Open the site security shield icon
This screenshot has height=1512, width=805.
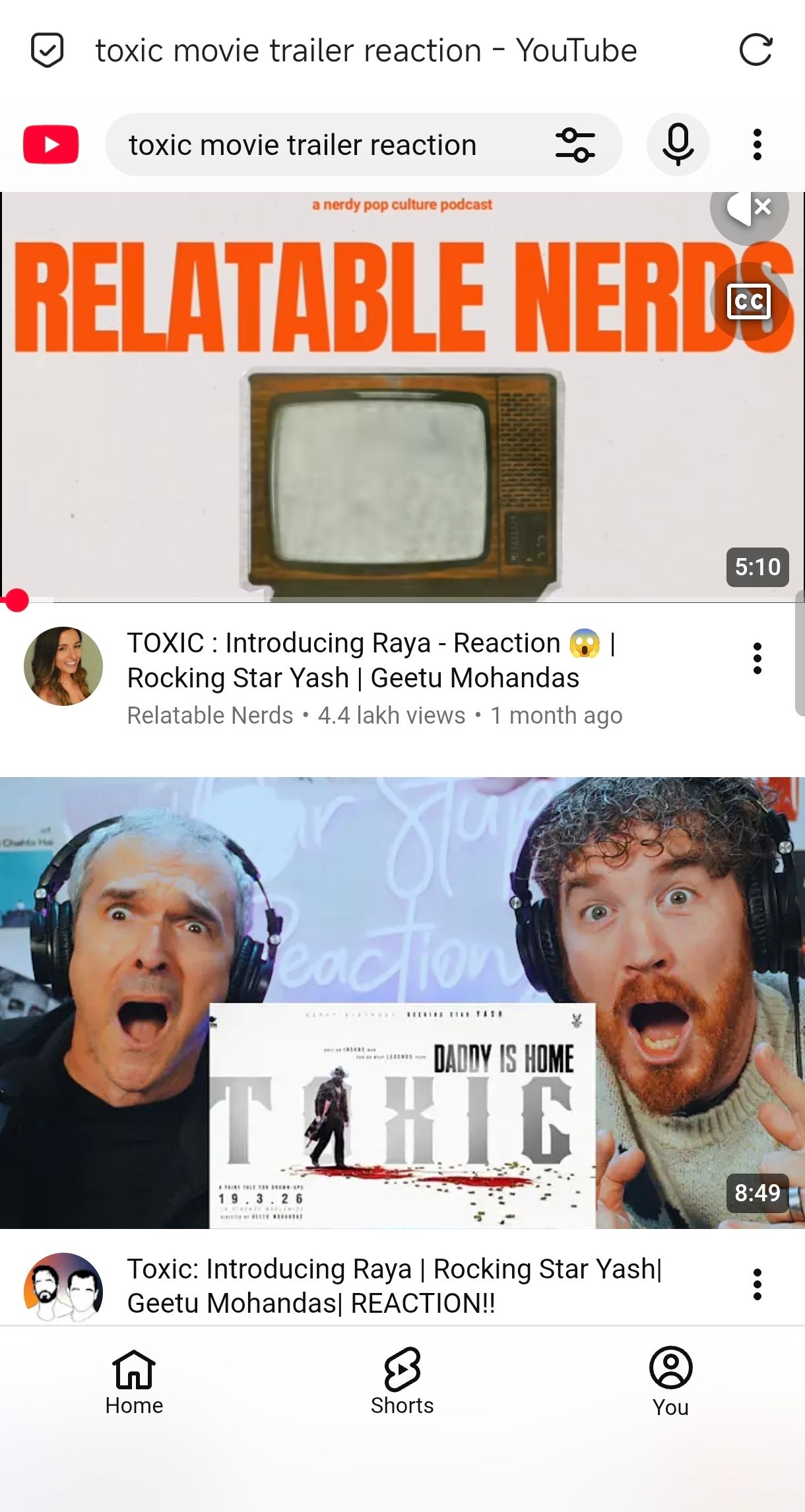(48, 51)
